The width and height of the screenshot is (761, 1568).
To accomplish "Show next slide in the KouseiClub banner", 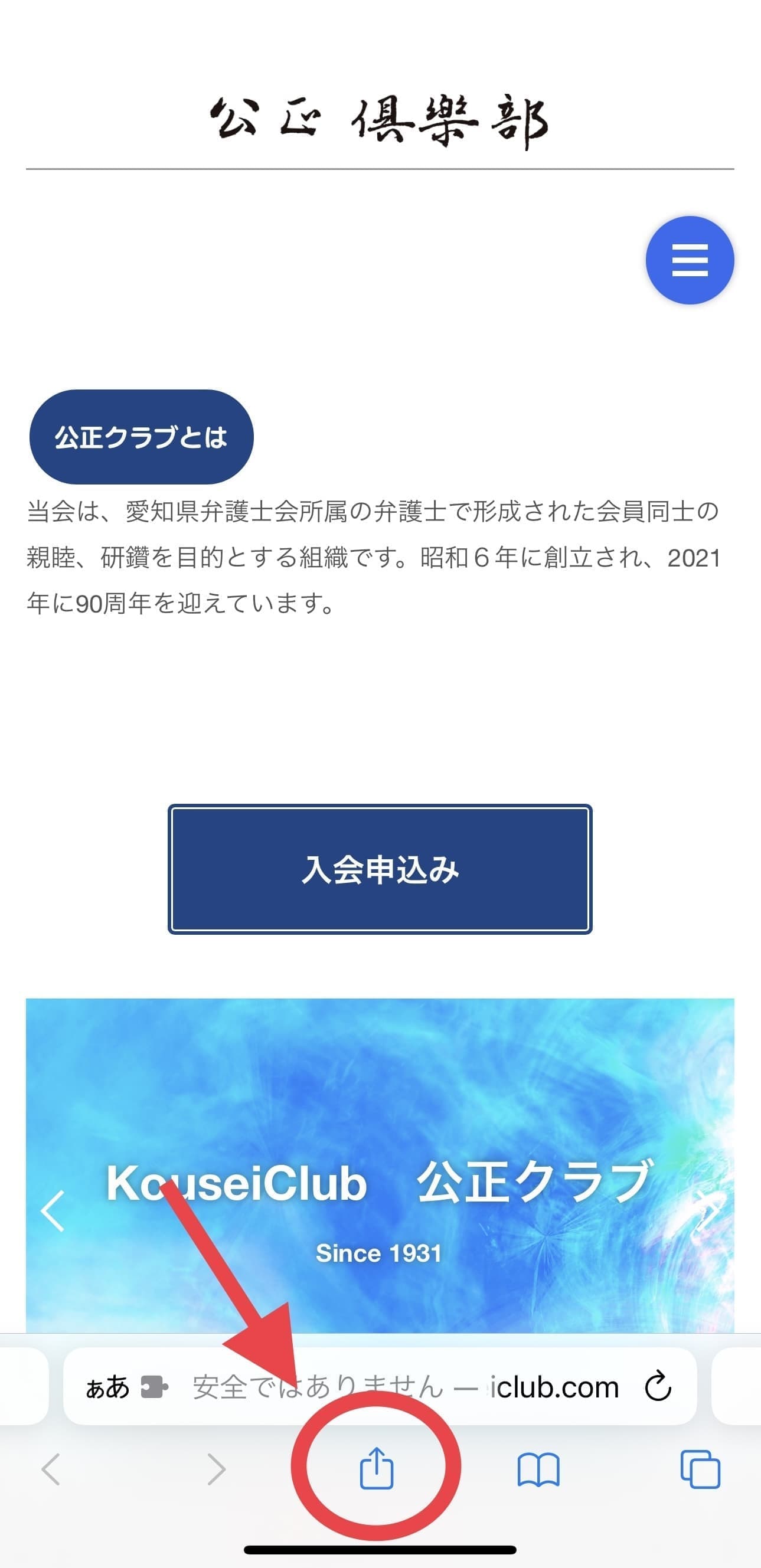I will point(708,1212).
